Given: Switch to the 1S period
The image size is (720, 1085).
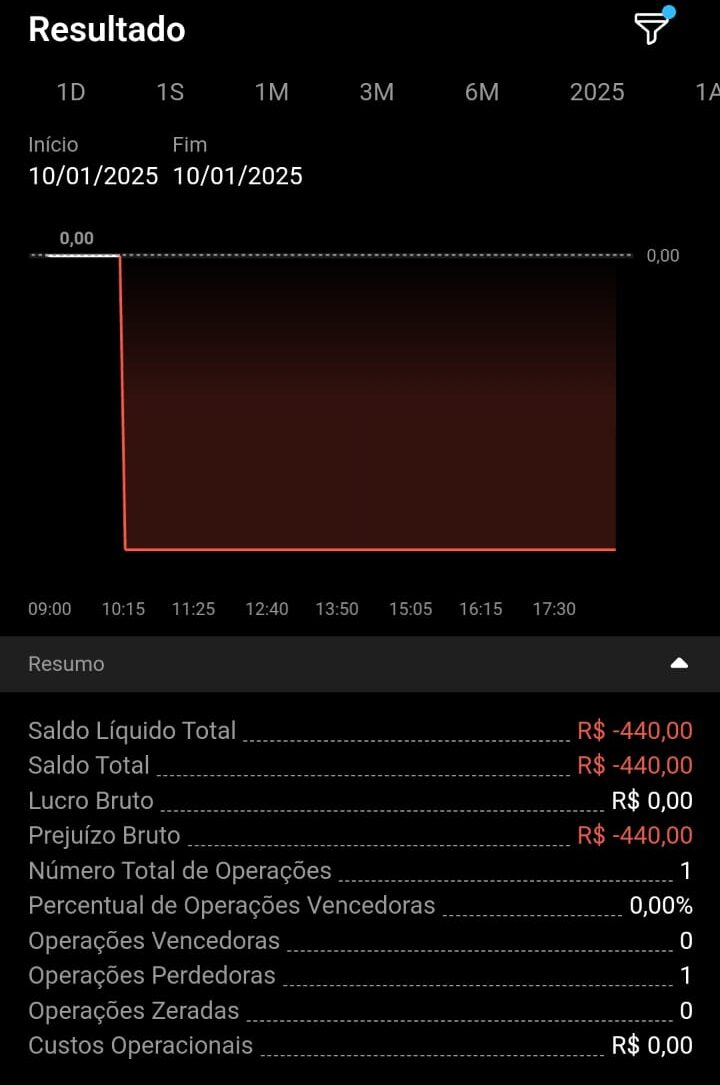Looking at the screenshot, I should click(170, 92).
